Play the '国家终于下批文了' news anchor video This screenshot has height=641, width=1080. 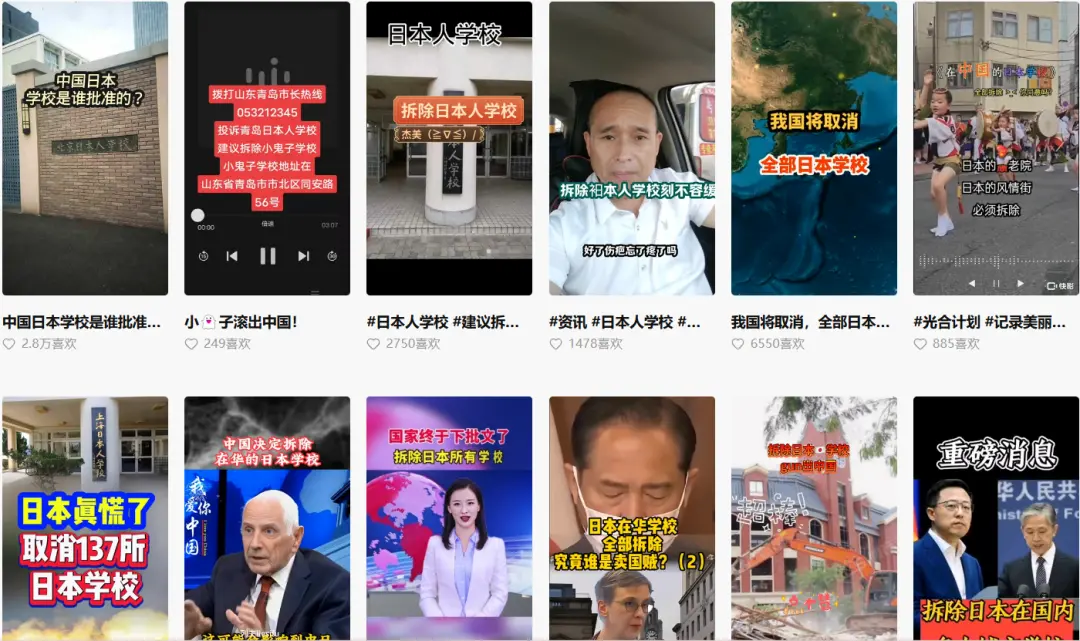pyautogui.click(x=449, y=518)
